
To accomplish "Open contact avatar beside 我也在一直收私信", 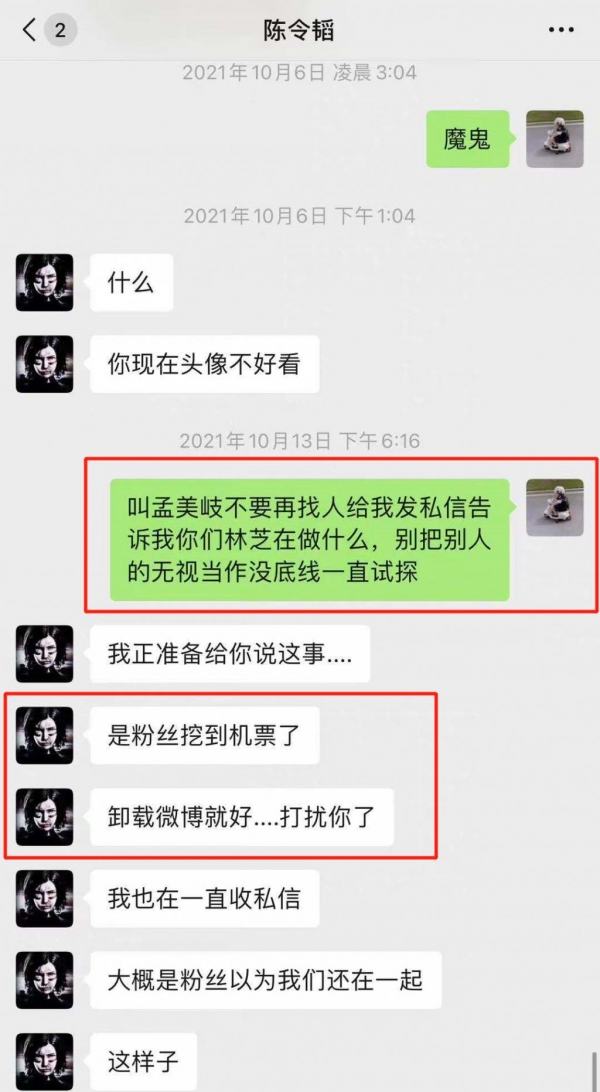I will coord(45,898).
